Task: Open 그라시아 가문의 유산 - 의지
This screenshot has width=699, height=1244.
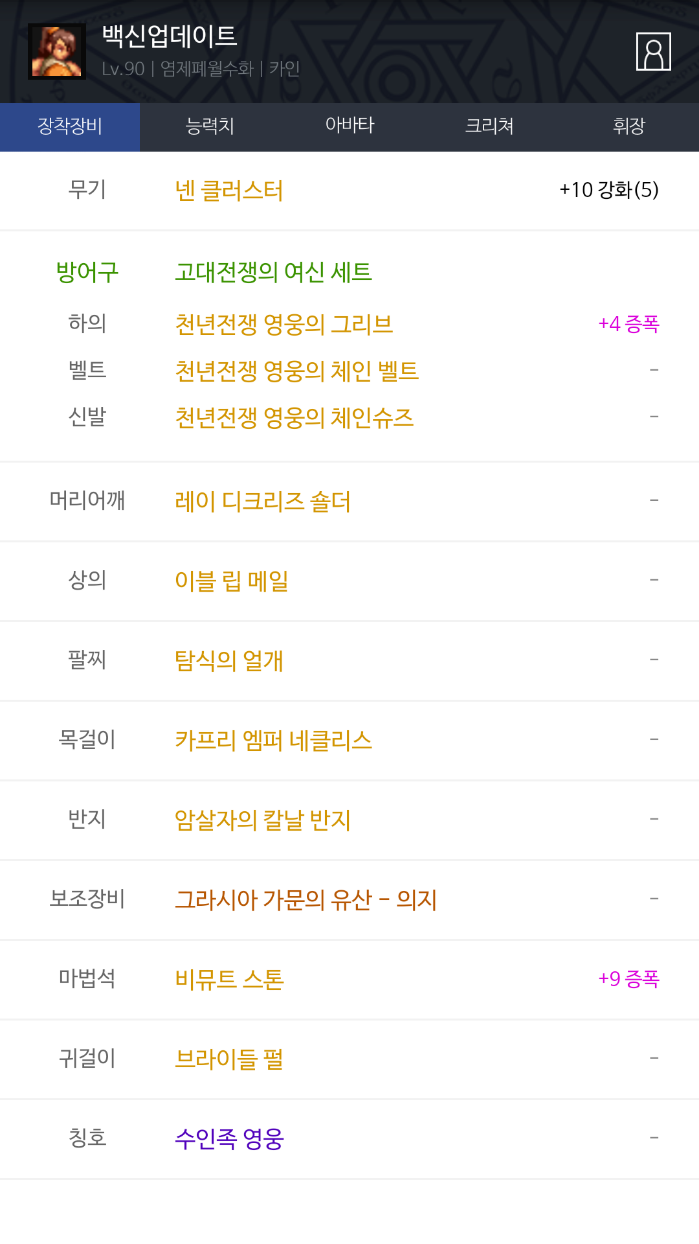Action: [306, 900]
